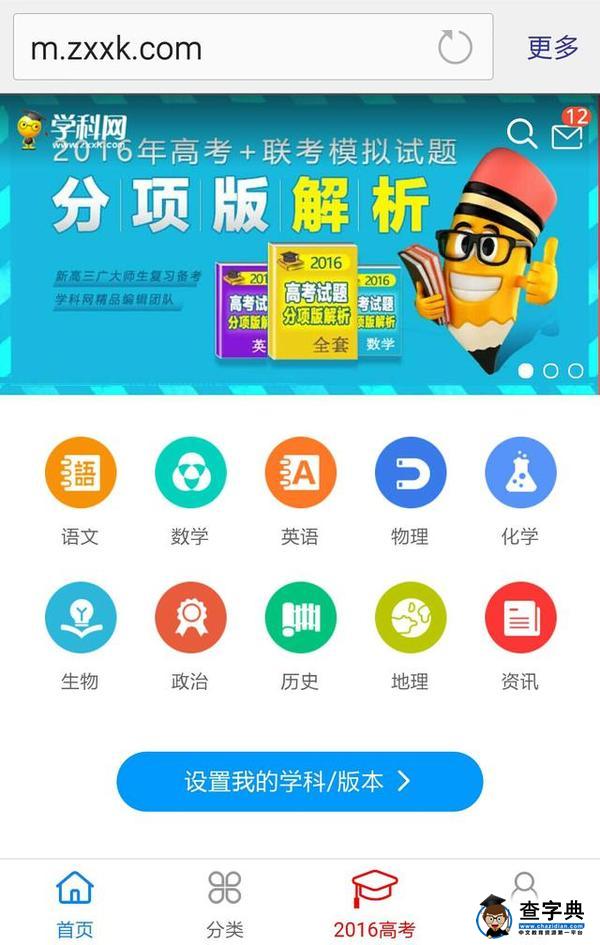The height and width of the screenshot is (945, 600).
Task: Open the messages envelope with 12 badge
Action: [x=568, y=133]
